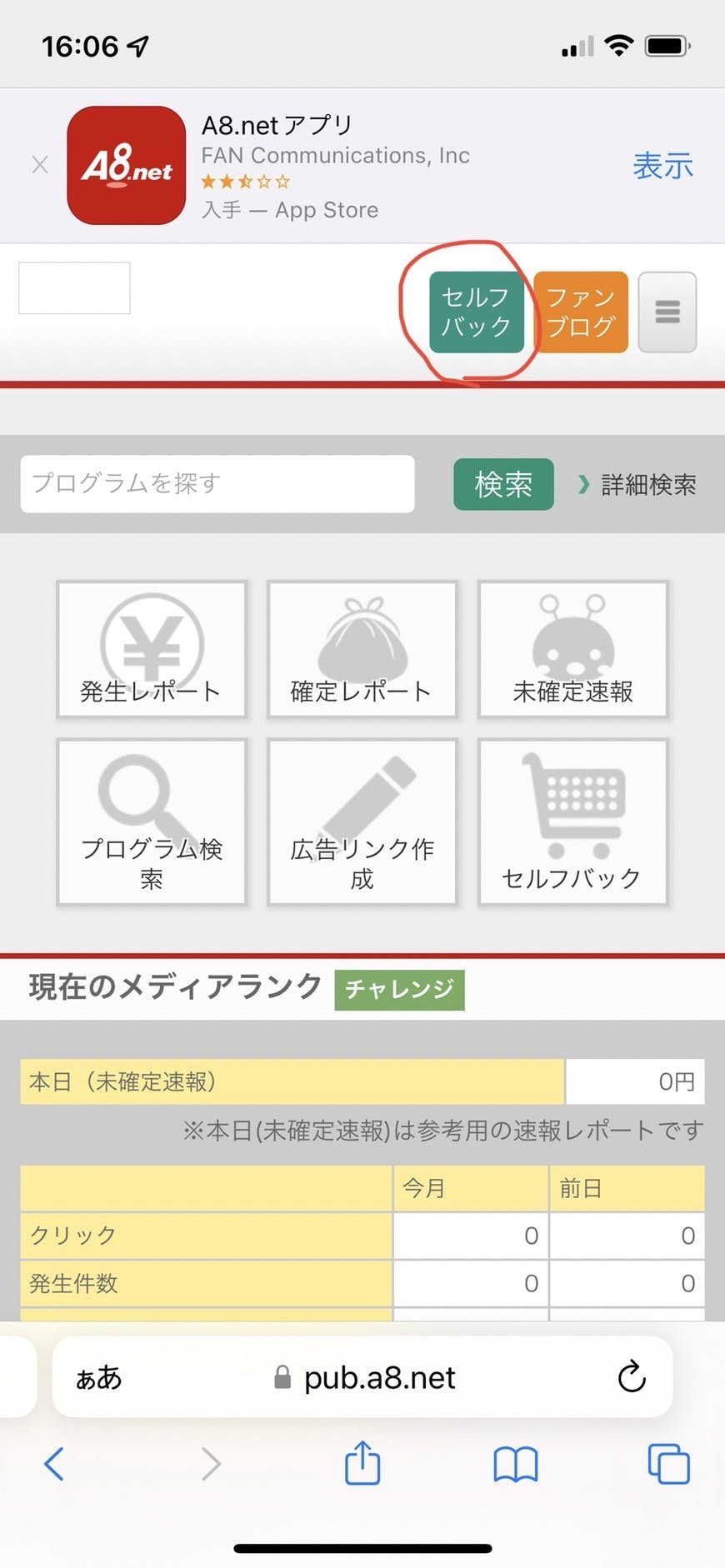Tap the green 検索 button

[x=503, y=484]
